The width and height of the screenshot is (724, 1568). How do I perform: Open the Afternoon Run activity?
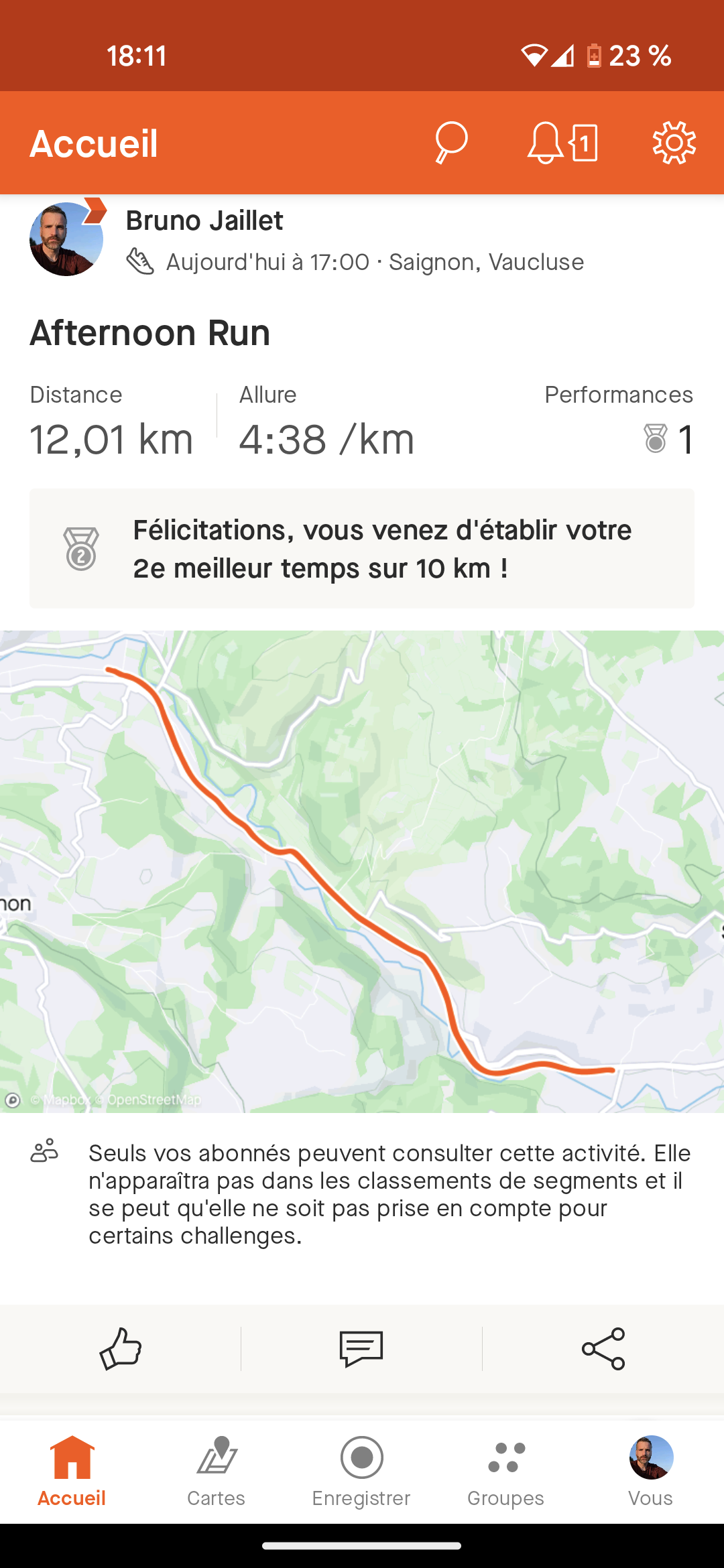[150, 333]
